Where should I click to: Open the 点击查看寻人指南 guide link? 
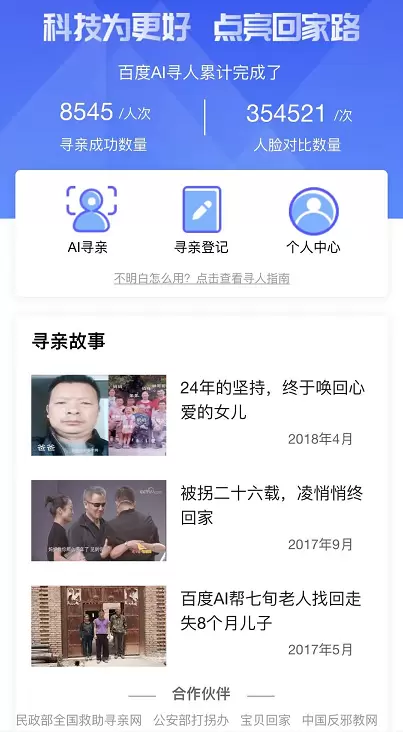[x=243, y=279]
